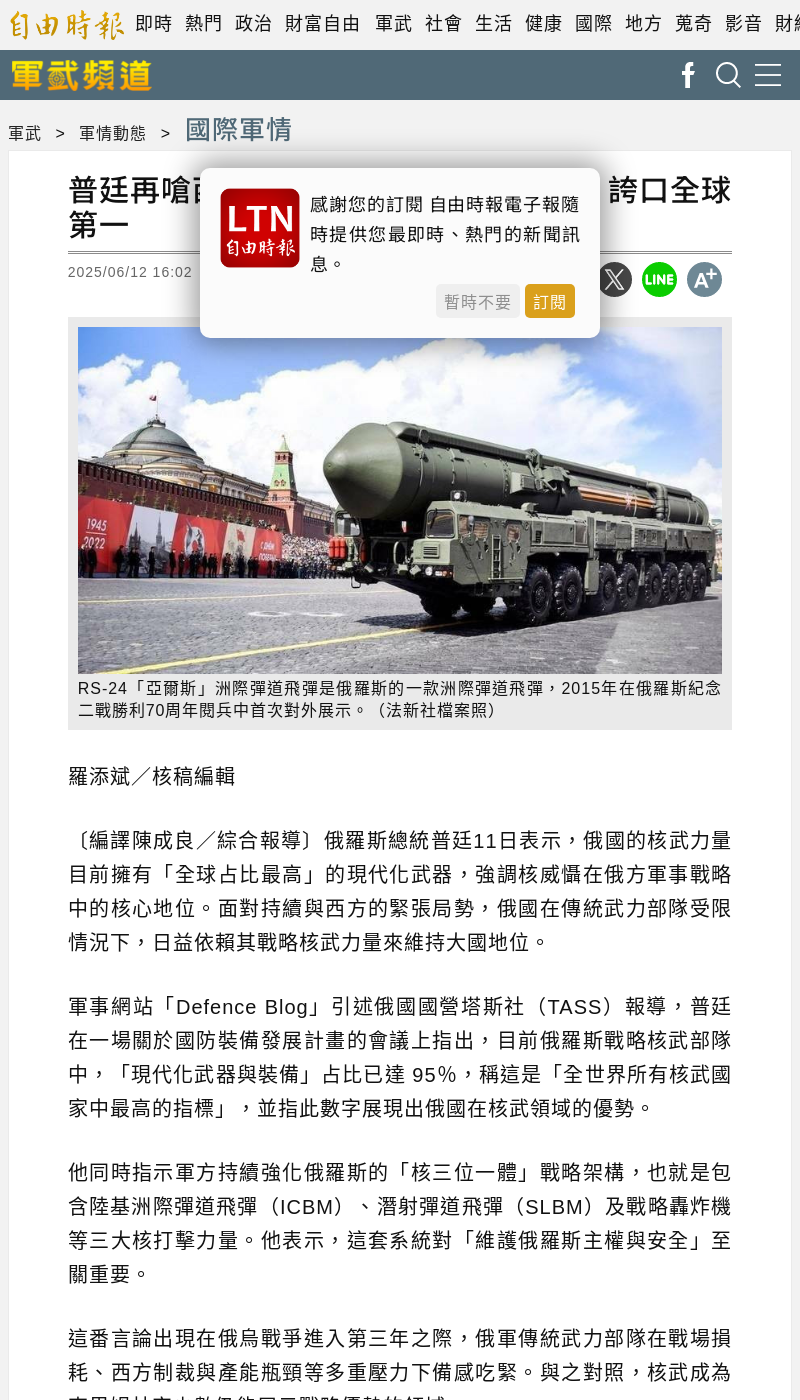Go to 軍武頻道 channel home
This screenshot has height=1400, width=800.
81,75
